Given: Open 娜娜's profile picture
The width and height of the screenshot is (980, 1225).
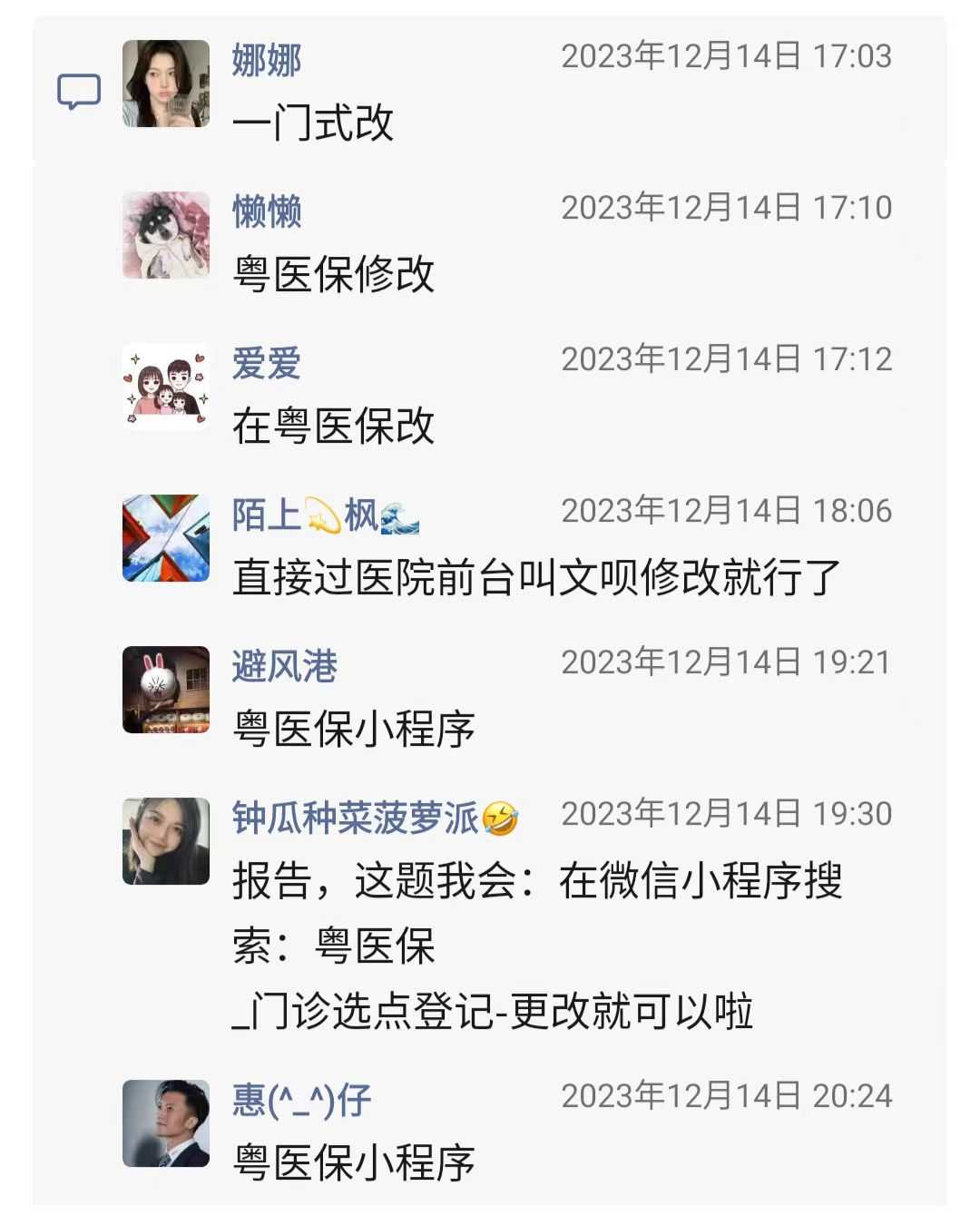Looking at the screenshot, I should click(x=166, y=83).
